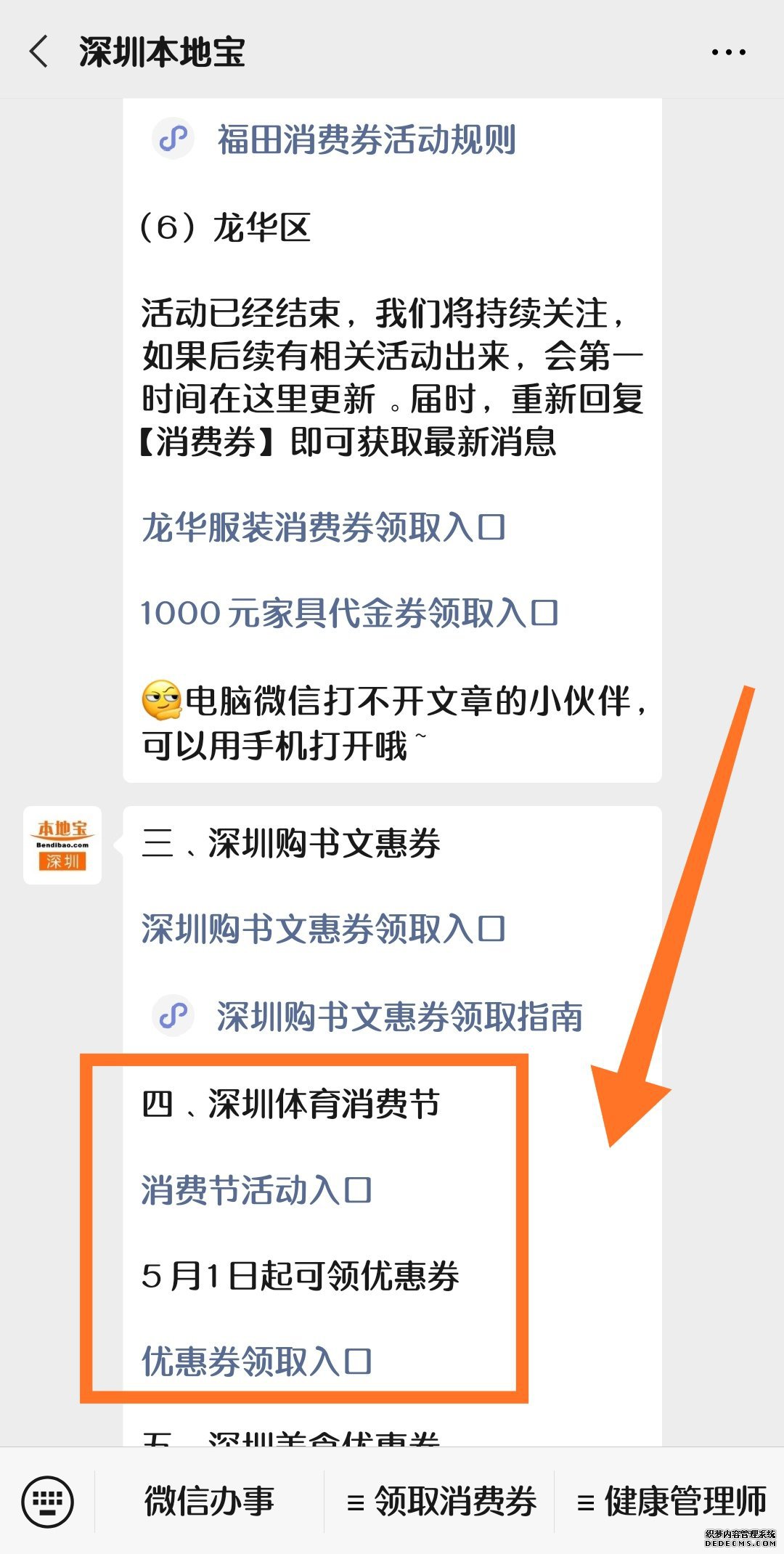
Task: Open 优惠券领取入口 link
Action: coord(256,1362)
